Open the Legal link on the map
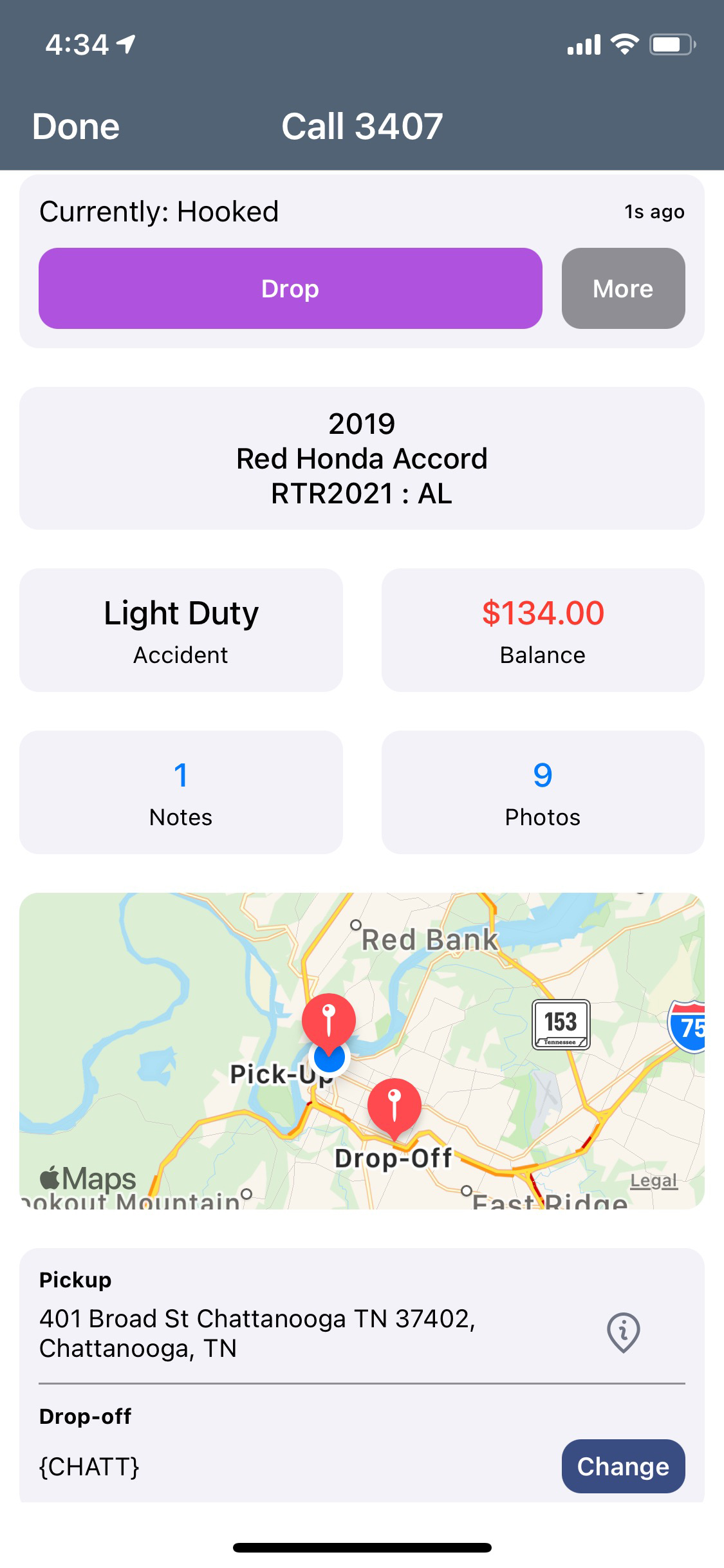724x1568 pixels. tap(653, 1181)
